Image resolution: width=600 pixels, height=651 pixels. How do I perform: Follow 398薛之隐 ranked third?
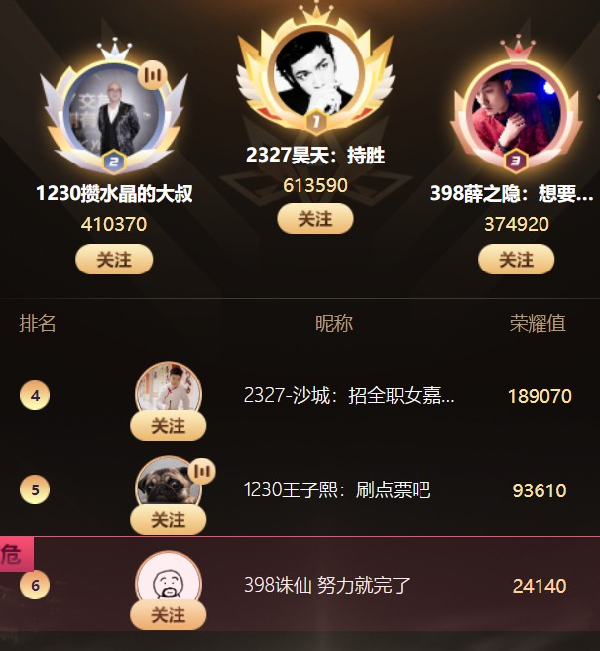[516, 259]
